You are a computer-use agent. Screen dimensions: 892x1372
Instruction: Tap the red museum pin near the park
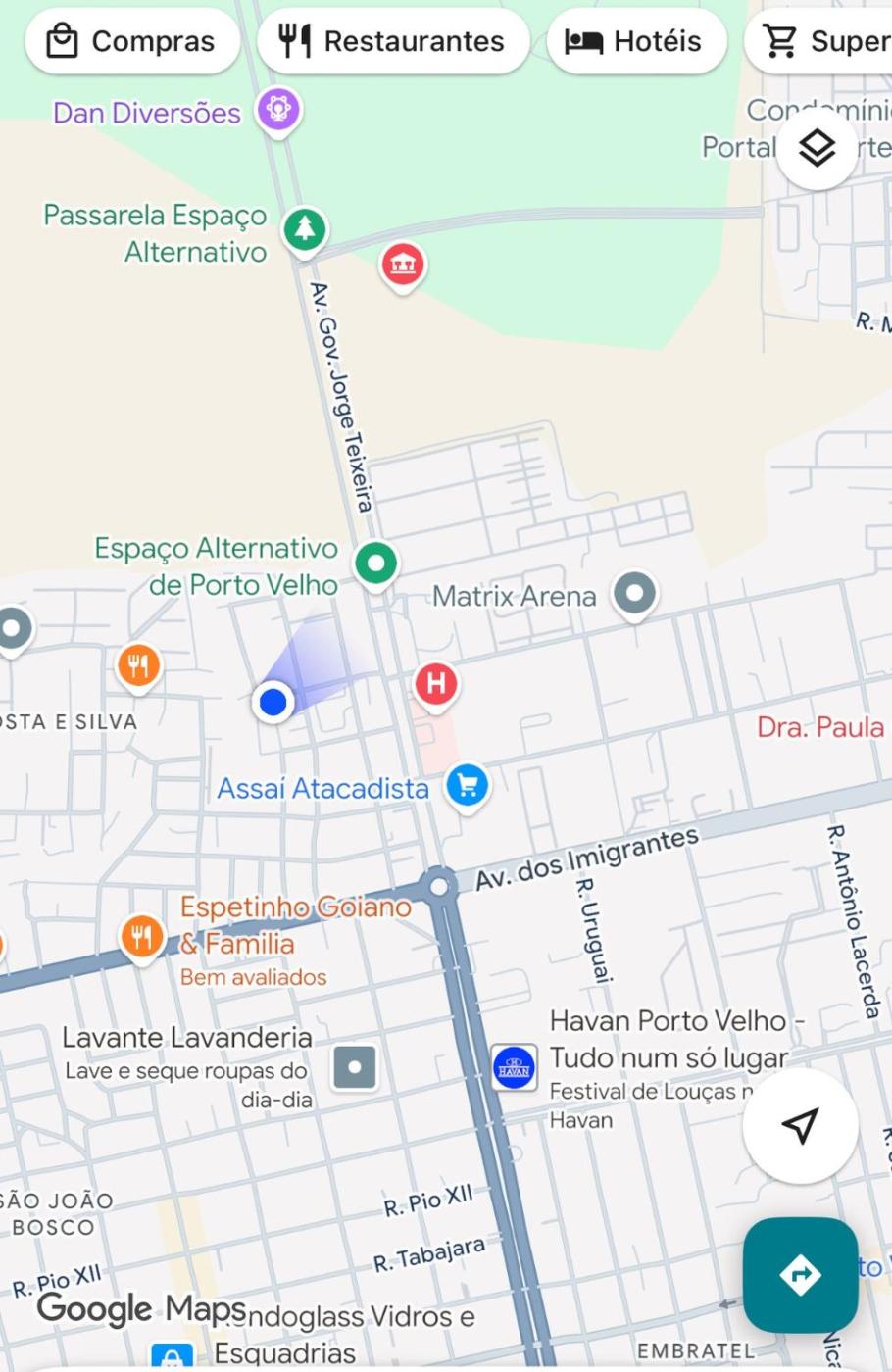pyautogui.click(x=402, y=264)
